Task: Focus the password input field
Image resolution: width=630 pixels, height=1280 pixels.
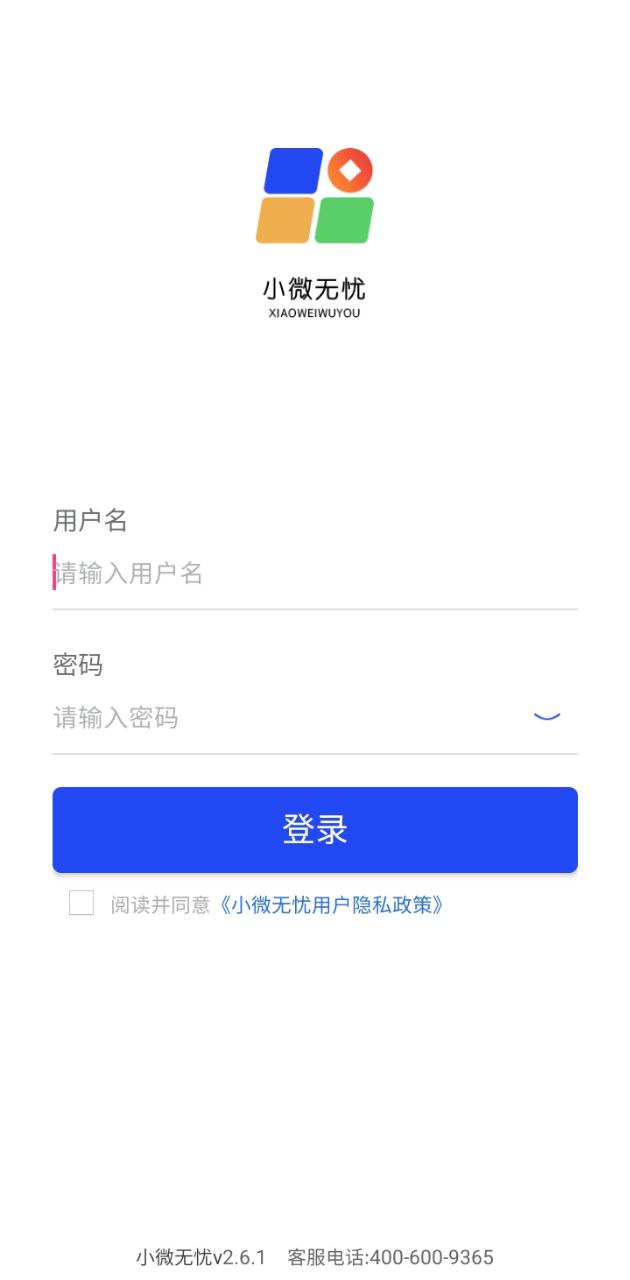Action: click(280, 718)
